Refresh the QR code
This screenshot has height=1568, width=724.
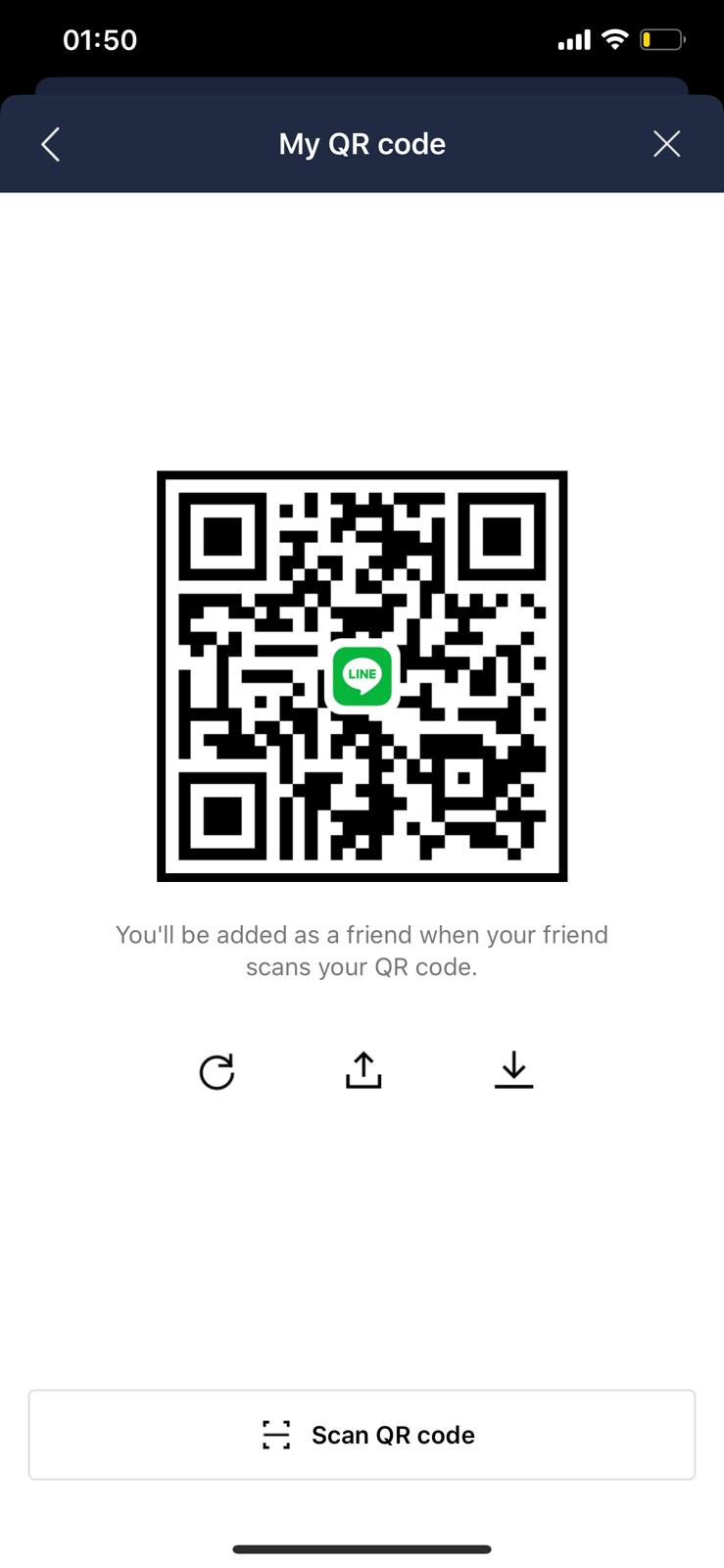217,1071
